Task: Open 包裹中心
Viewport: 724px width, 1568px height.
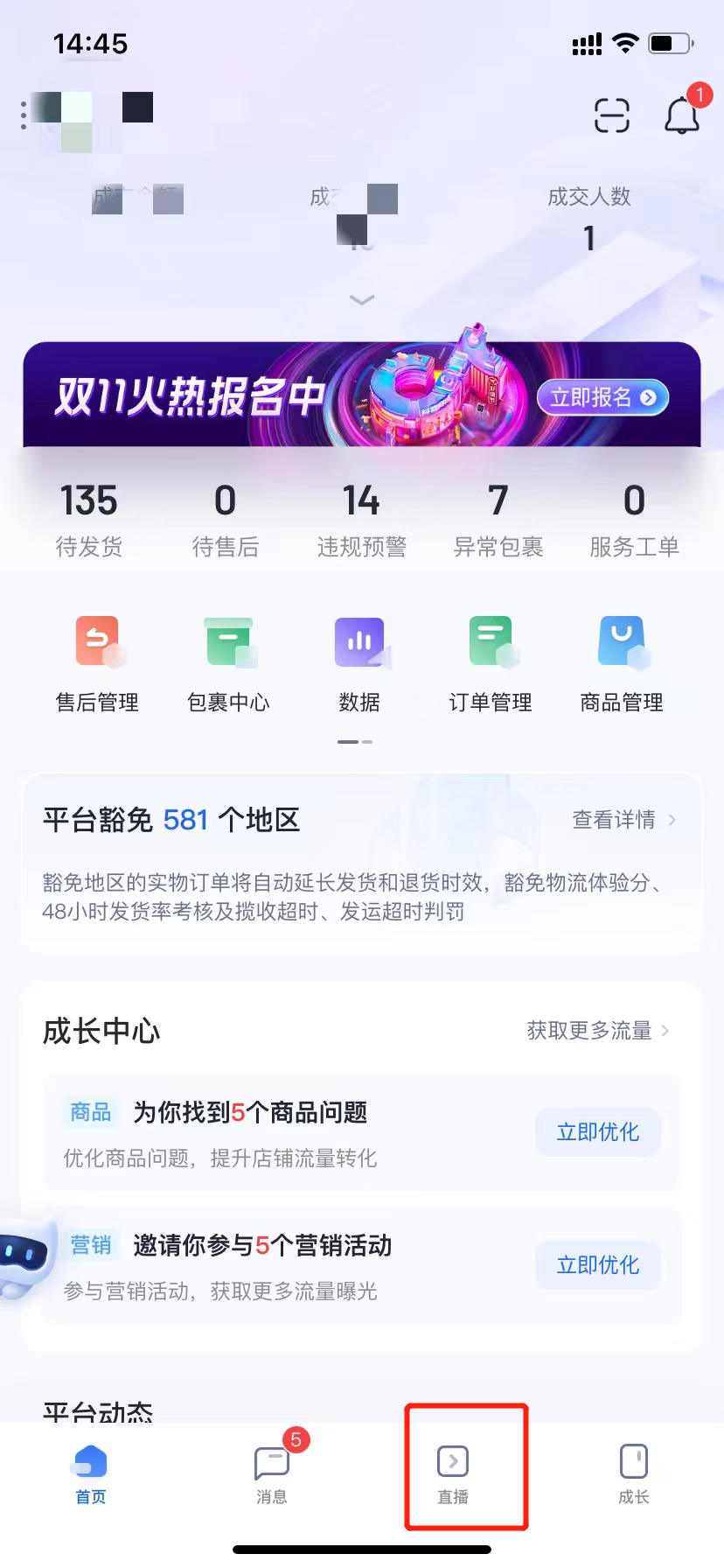Action: pos(228,663)
